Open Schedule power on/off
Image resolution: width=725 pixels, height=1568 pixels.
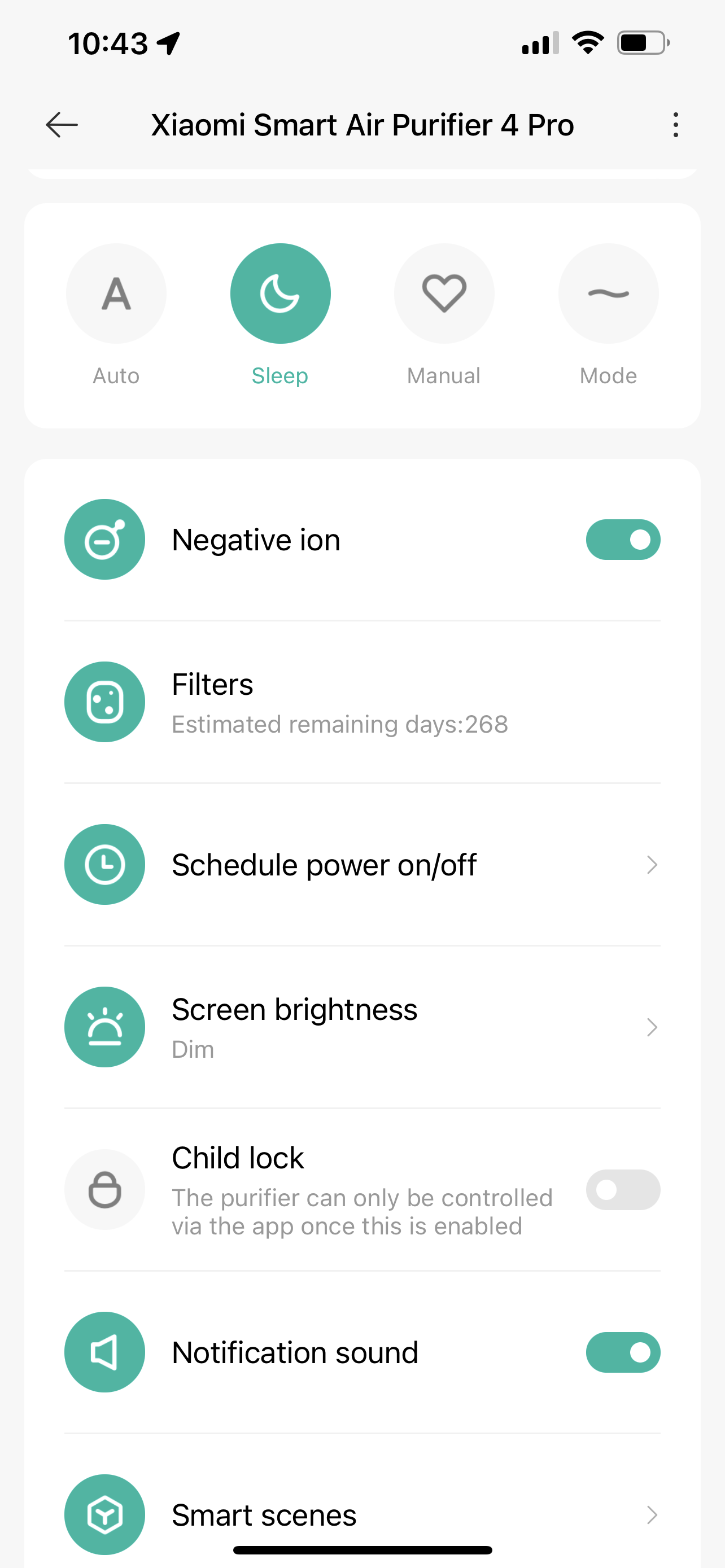coord(362,864)
